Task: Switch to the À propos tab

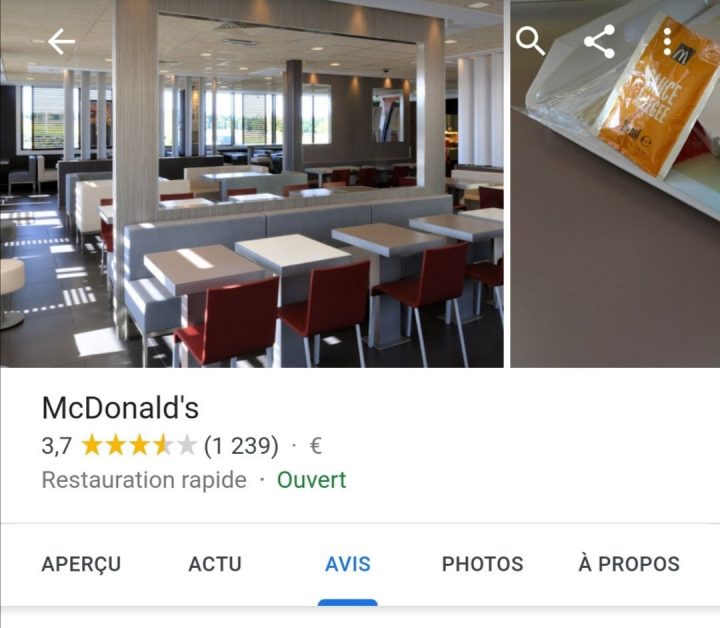Action: [x=628, y=564]
